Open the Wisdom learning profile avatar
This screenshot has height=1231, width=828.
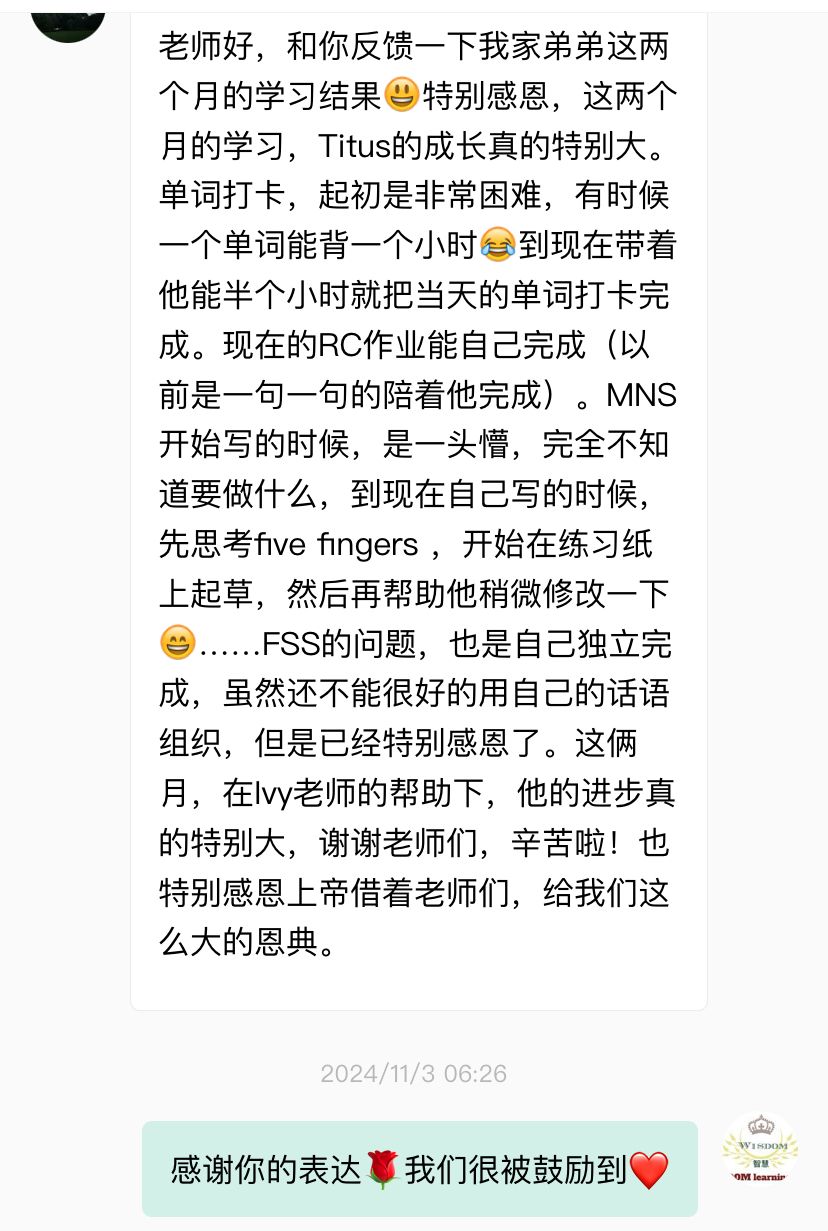[x=760, y=1150]
